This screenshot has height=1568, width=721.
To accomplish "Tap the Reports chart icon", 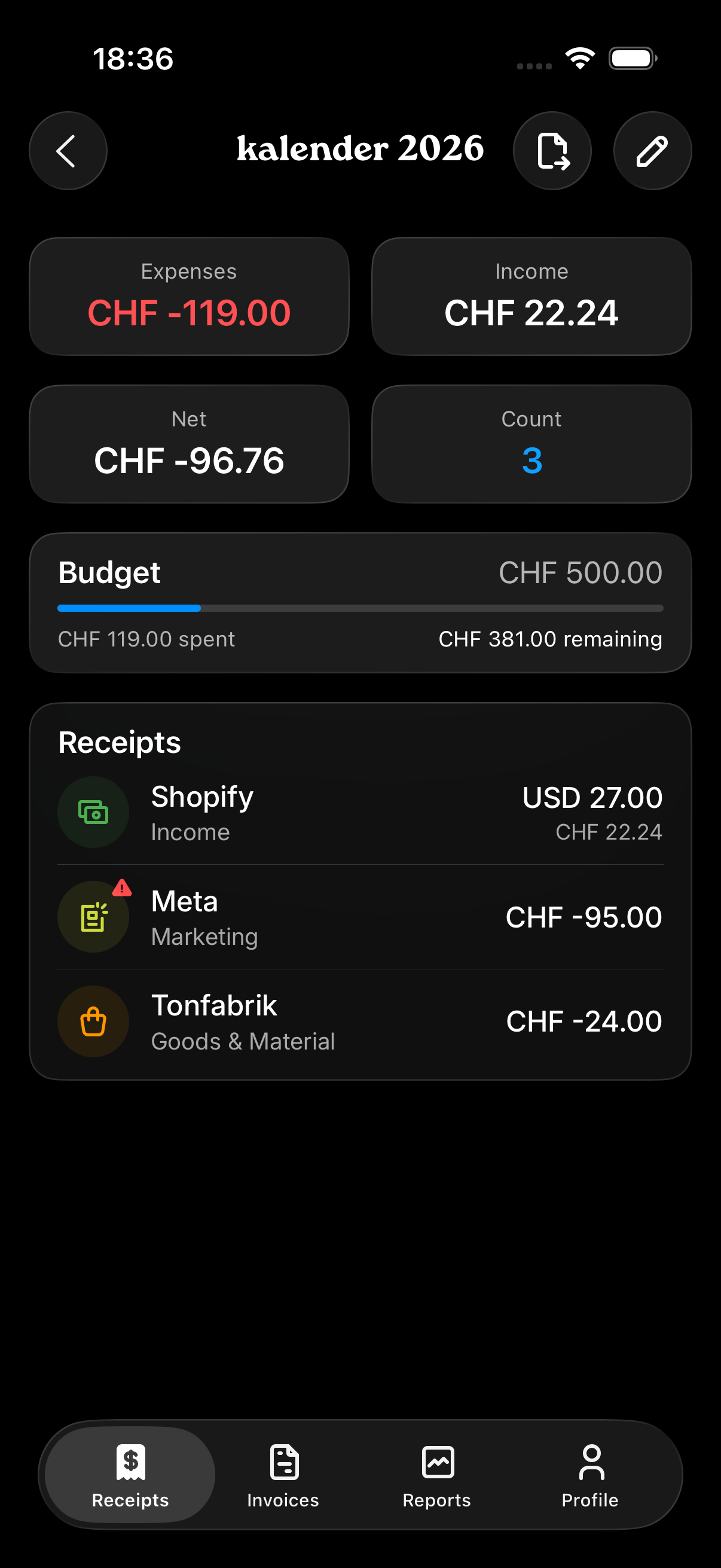I will pyautogui.click(x=437, y=1462).
